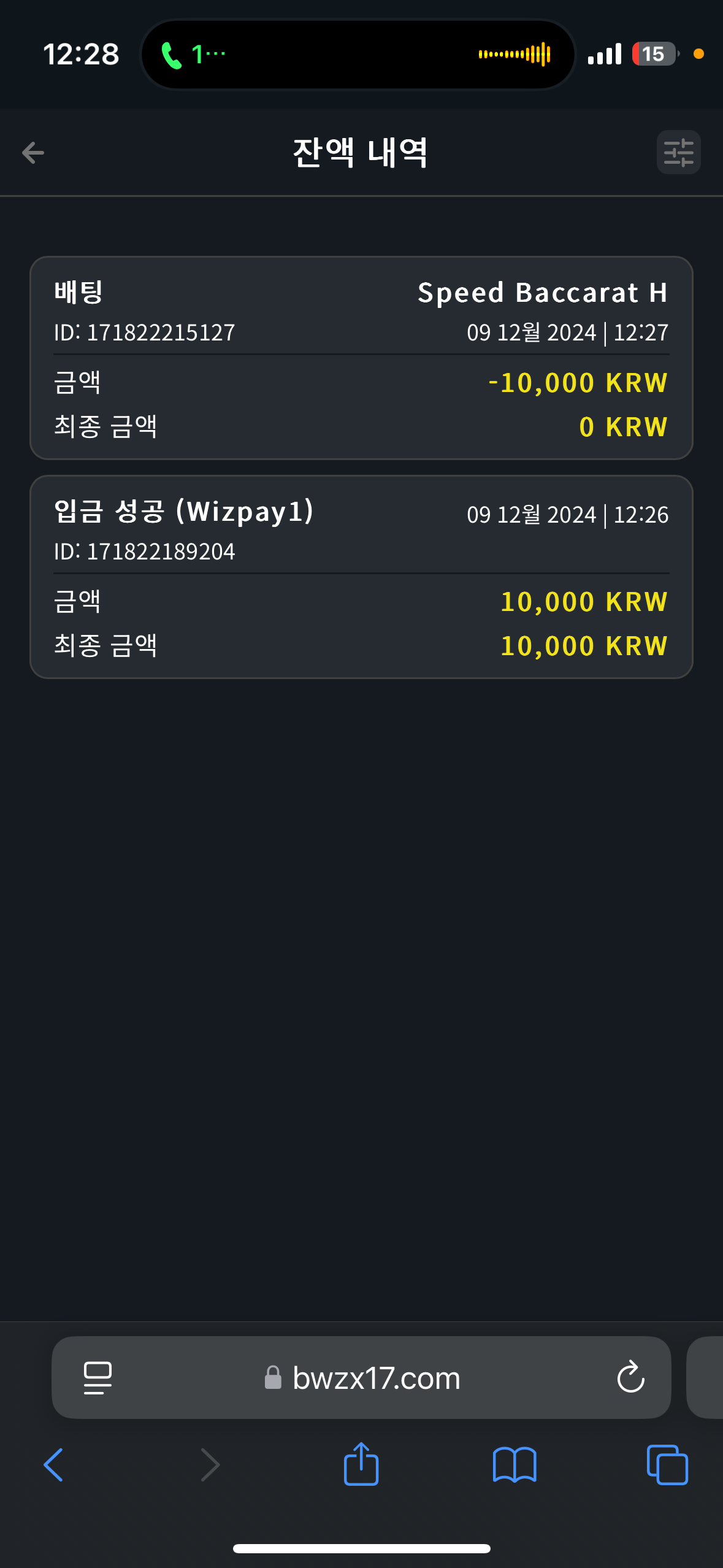Share this page

tap(361, 1464)
